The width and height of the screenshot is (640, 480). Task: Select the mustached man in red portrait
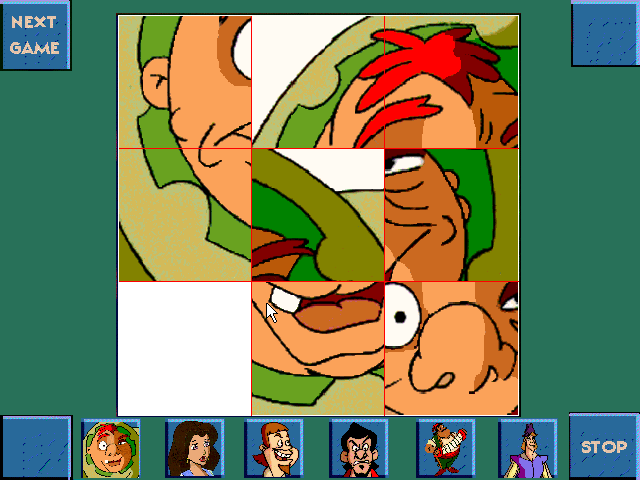[x=358, y=449]
